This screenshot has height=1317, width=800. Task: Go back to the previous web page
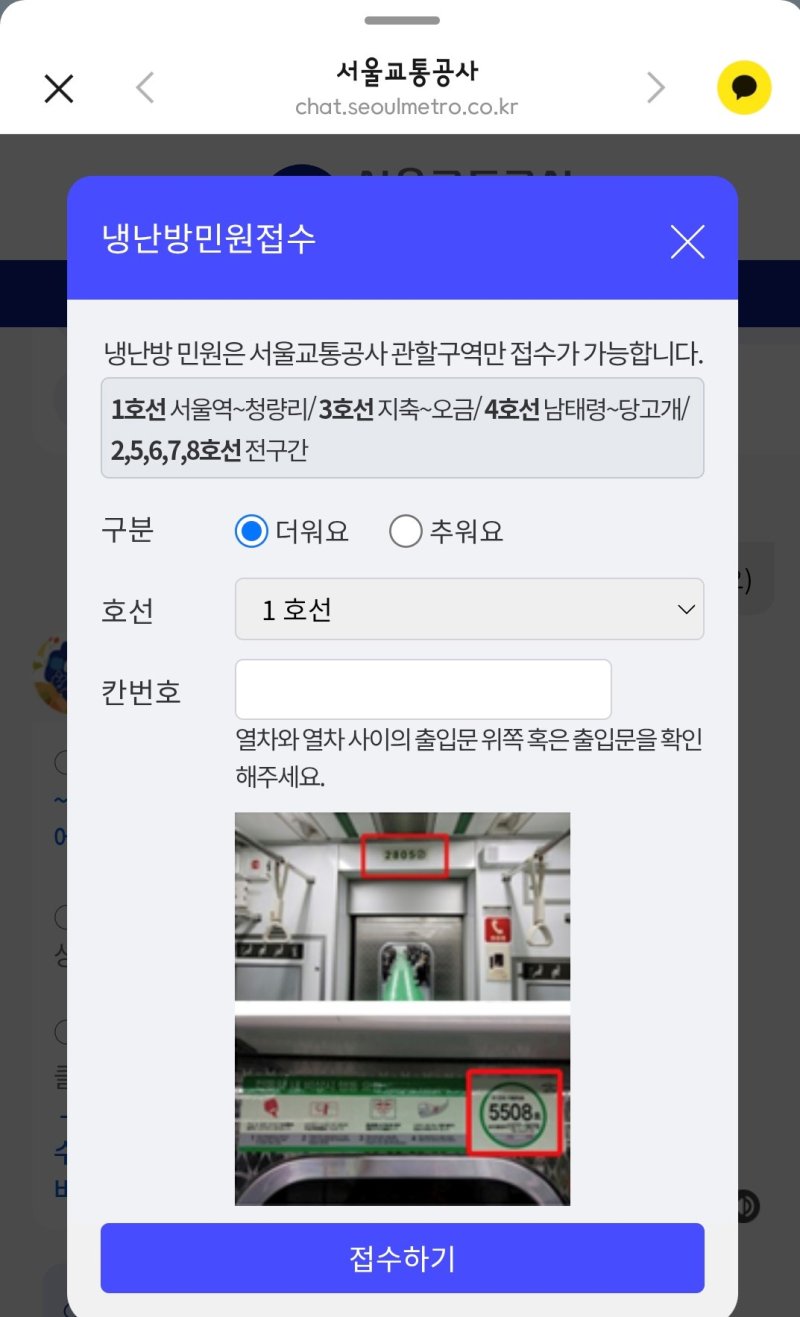pyautogui.click(x=146, y=88)
